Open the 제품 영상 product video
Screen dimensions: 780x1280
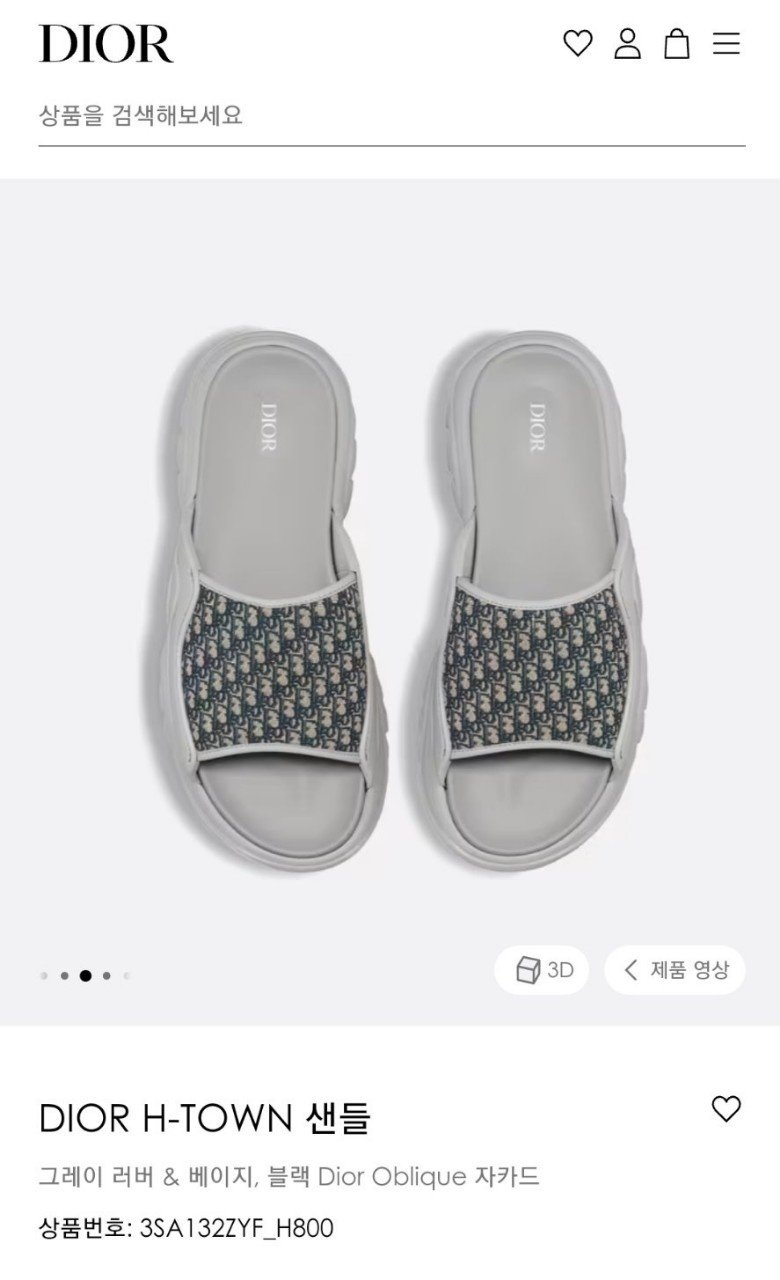[x=675, y=970]
